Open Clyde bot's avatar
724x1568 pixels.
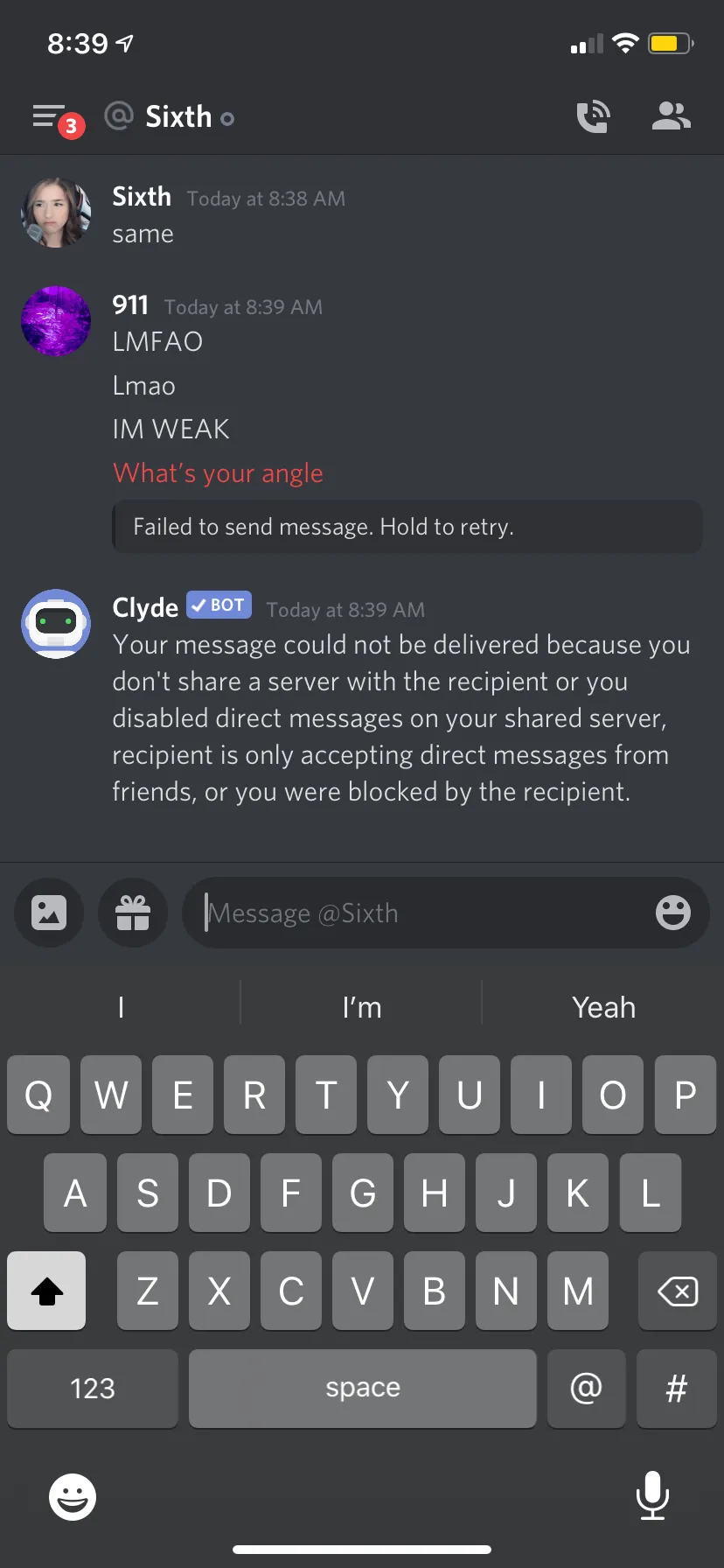pyautogui.click(x=56, y=623)
